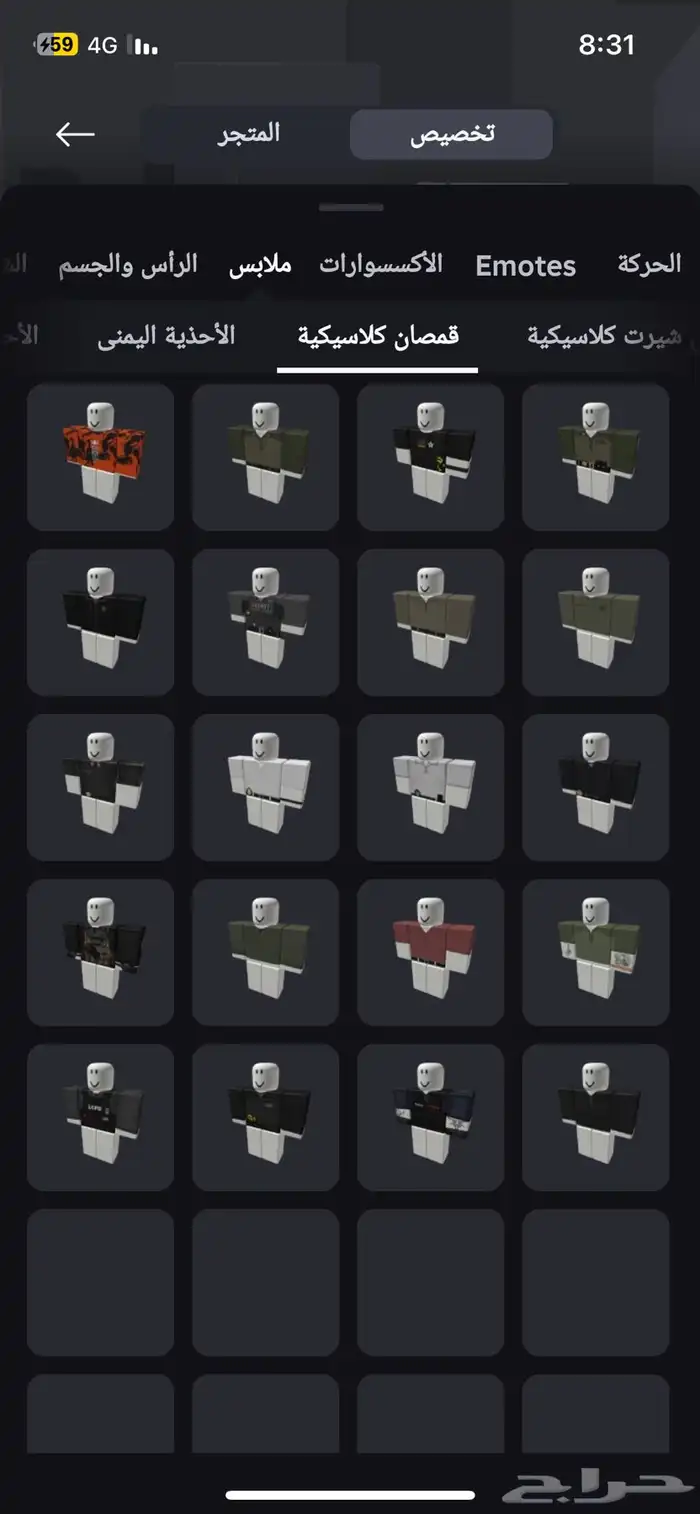This screenshot has height=1514, width=700.
Task: Open the تي شيرت كلاسيكية subcategory
Action: (x=605, y=336)
